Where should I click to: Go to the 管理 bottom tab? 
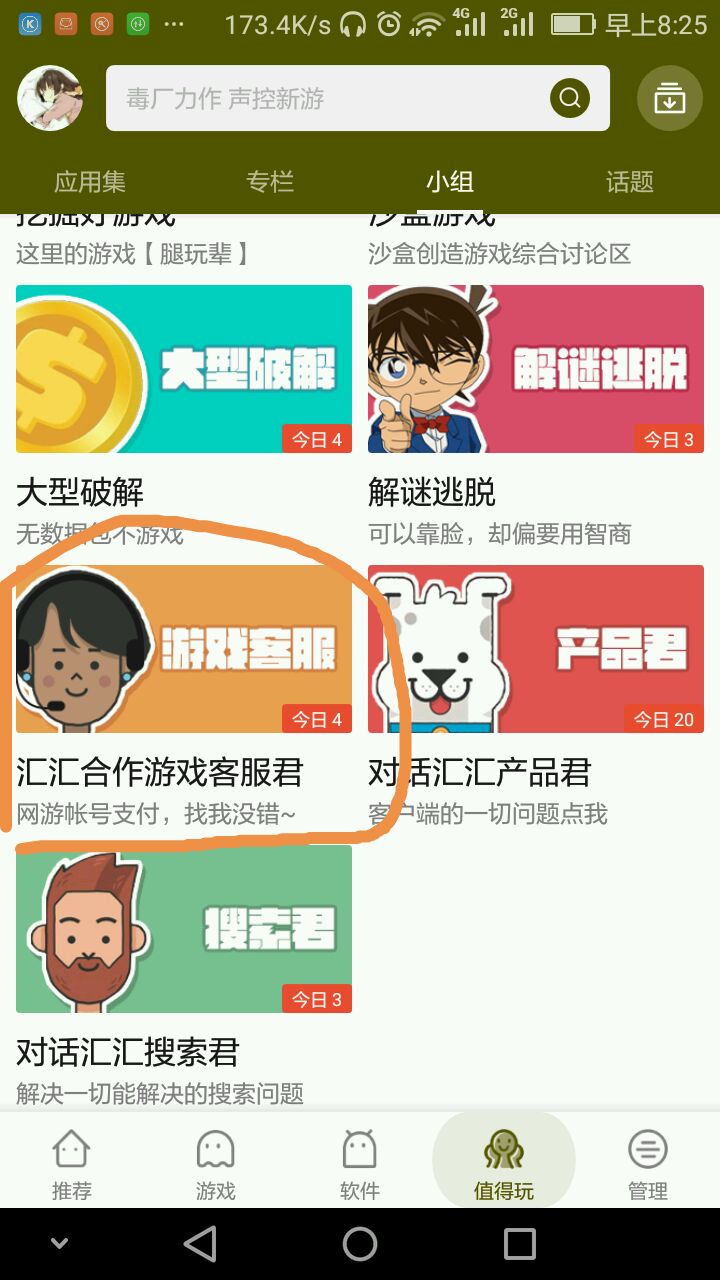click(x=648, y=1163)
